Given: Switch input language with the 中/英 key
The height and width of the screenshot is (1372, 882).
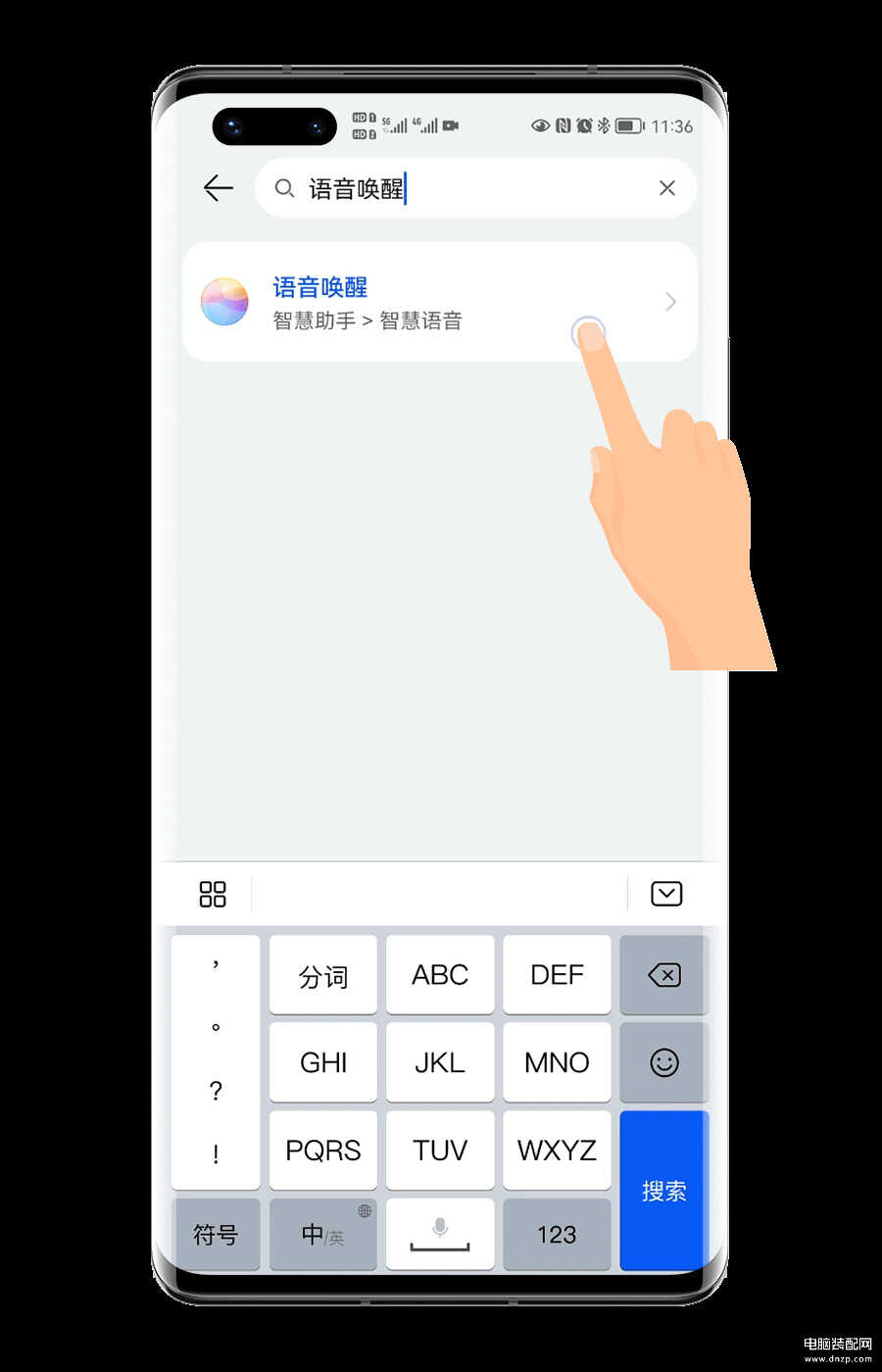Looking at the screenshot, I should pyautogui.click(x=322, y=1235).
